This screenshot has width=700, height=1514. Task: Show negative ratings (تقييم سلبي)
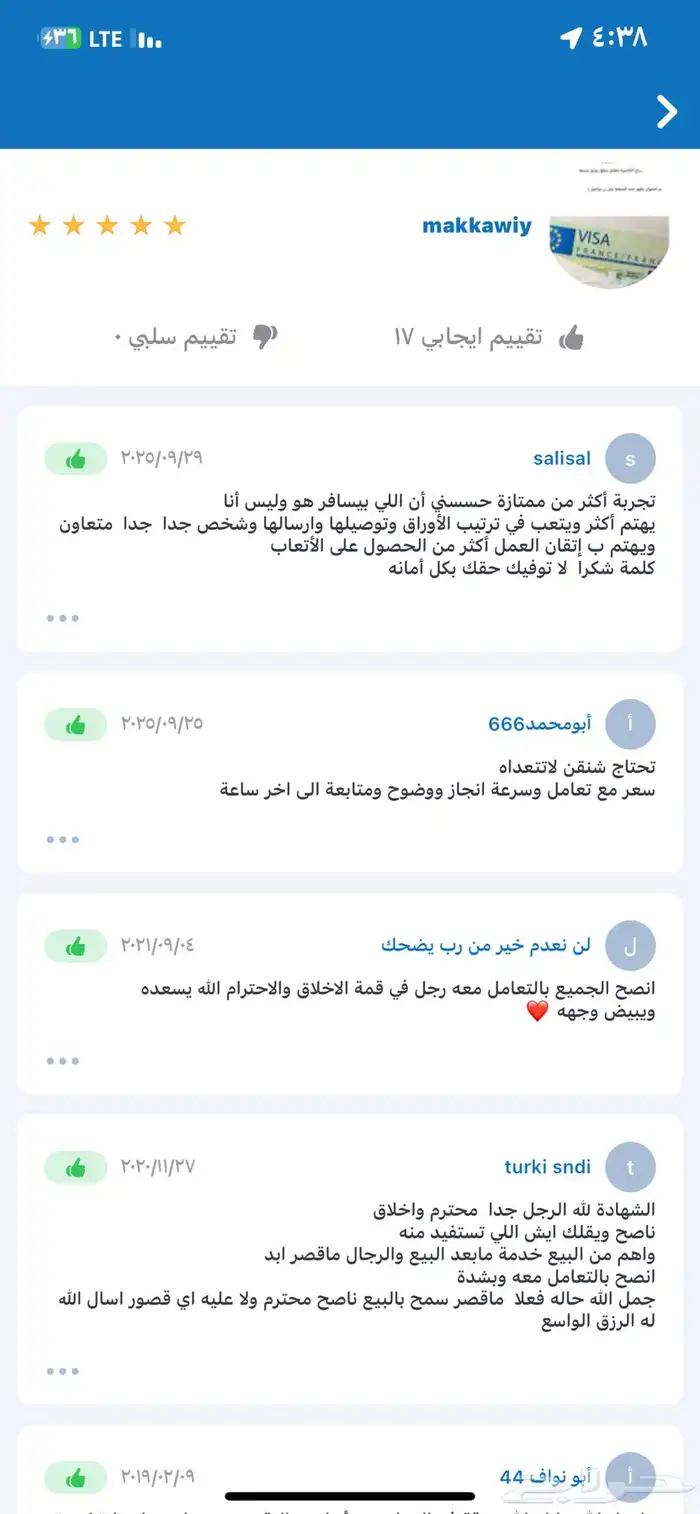(196, 337)
